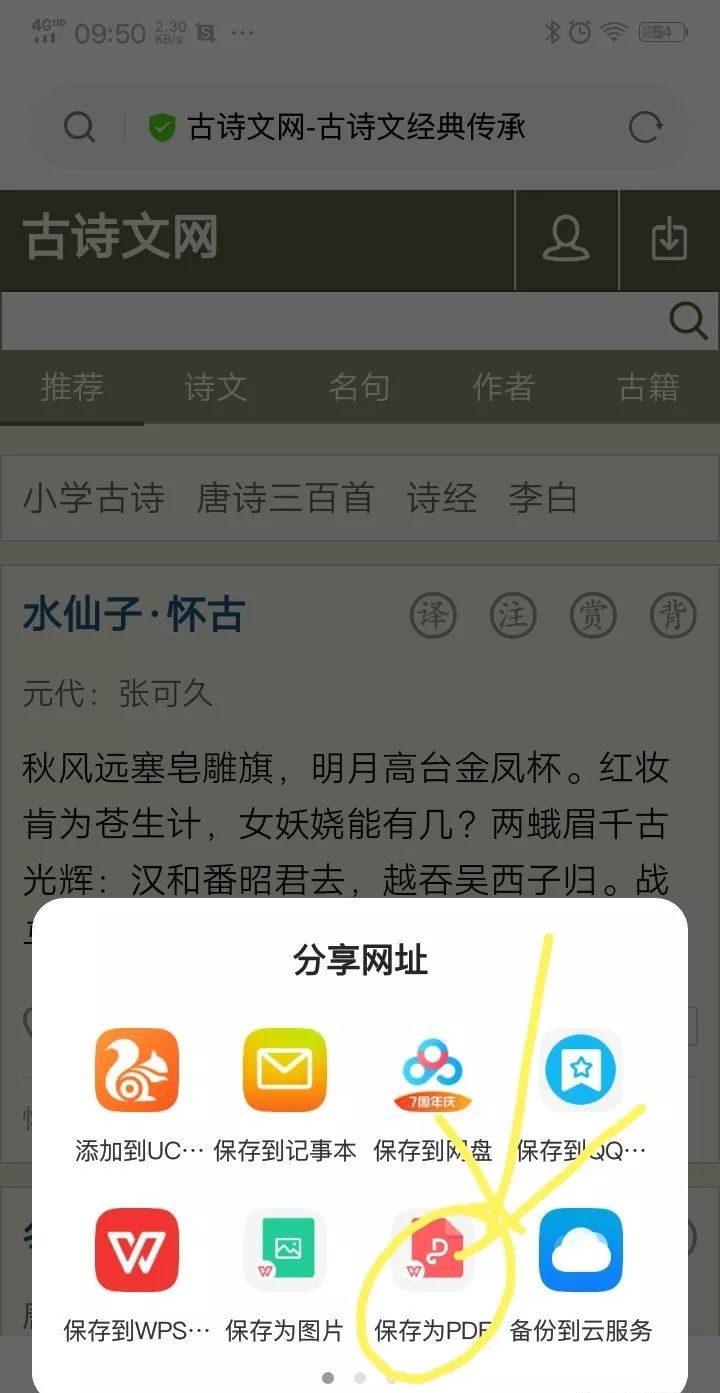The width and height of the screenshot is (720, 1393).
Task: Switch to the 名句 tab
Action: (x=359, y=387)
